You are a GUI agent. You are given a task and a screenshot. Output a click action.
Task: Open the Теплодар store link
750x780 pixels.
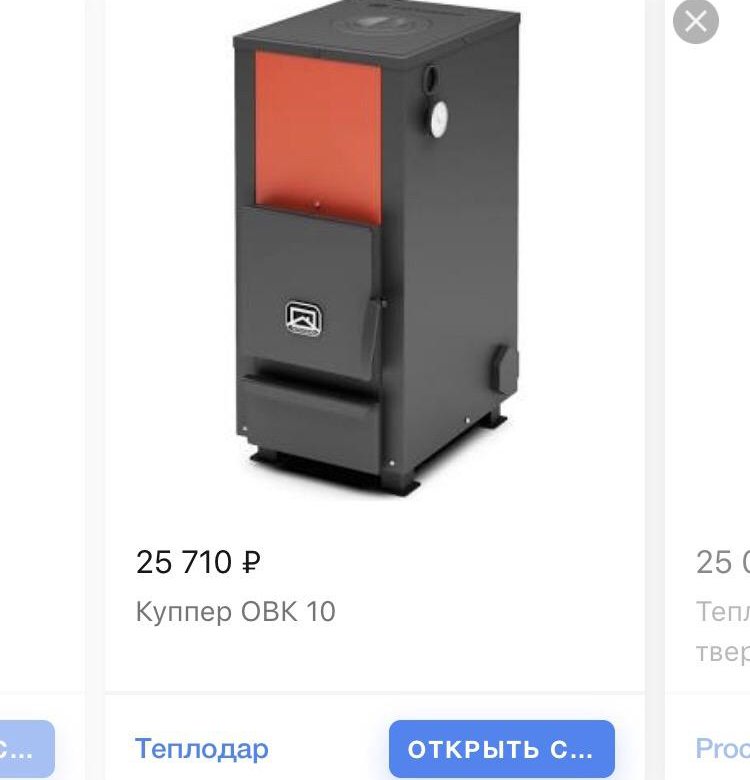[202, 748]
